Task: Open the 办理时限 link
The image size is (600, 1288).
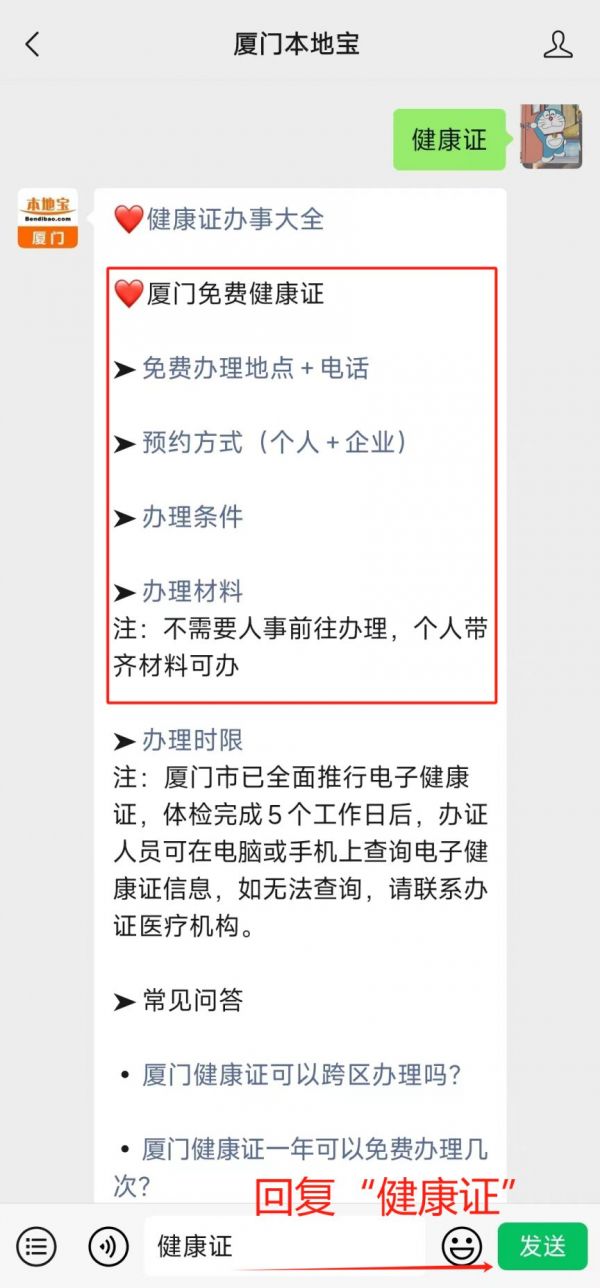Action: pos(192,740)
